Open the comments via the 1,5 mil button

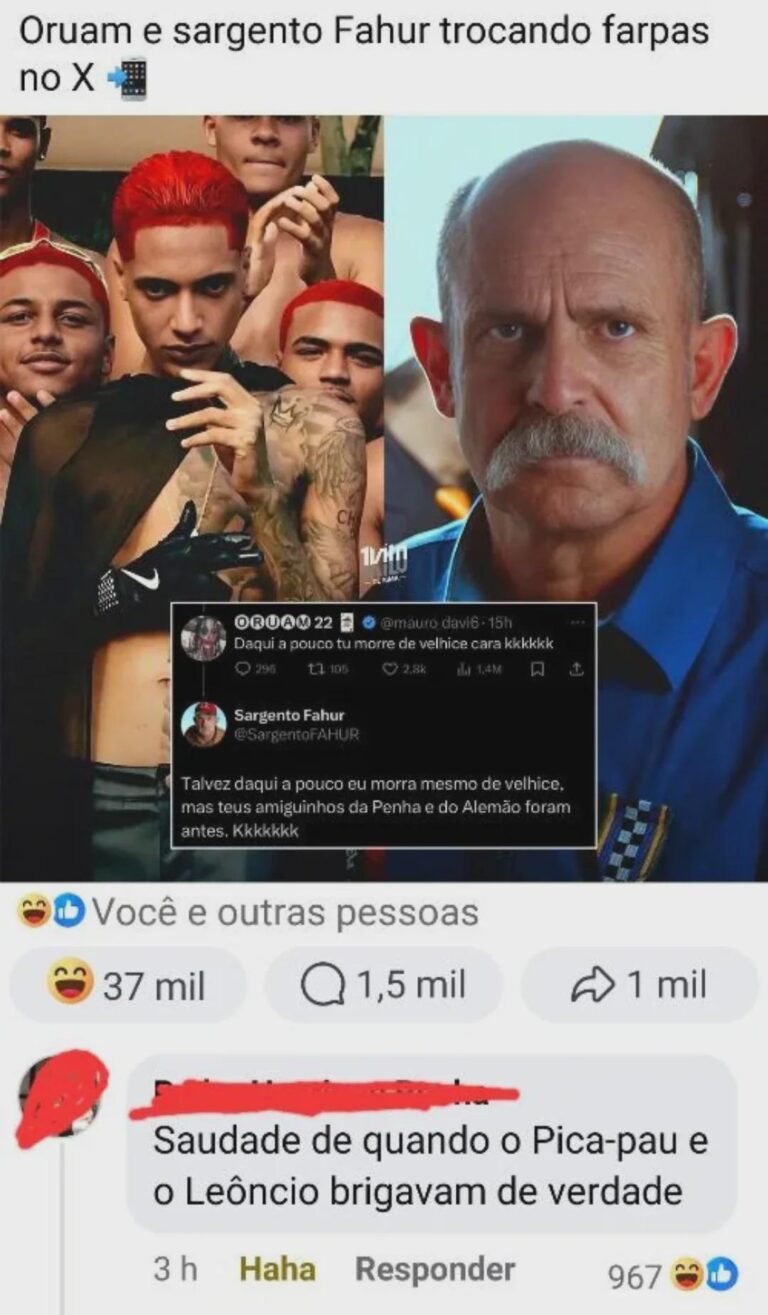383,985
